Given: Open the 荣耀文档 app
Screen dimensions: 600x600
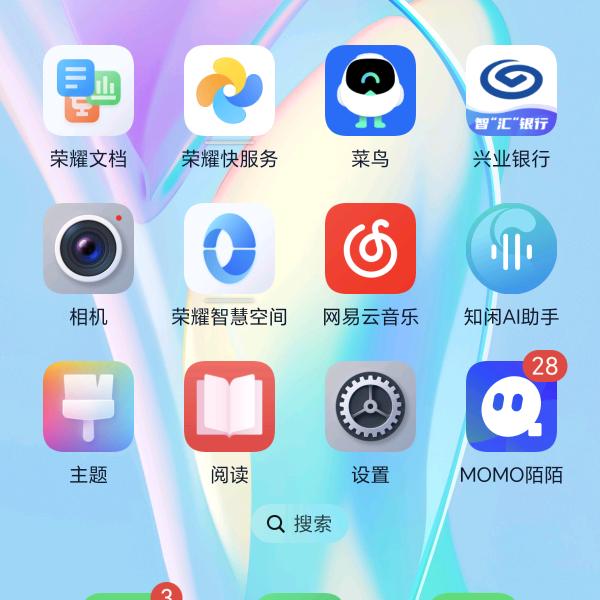Looking at the screenshot, I should 88,90.
